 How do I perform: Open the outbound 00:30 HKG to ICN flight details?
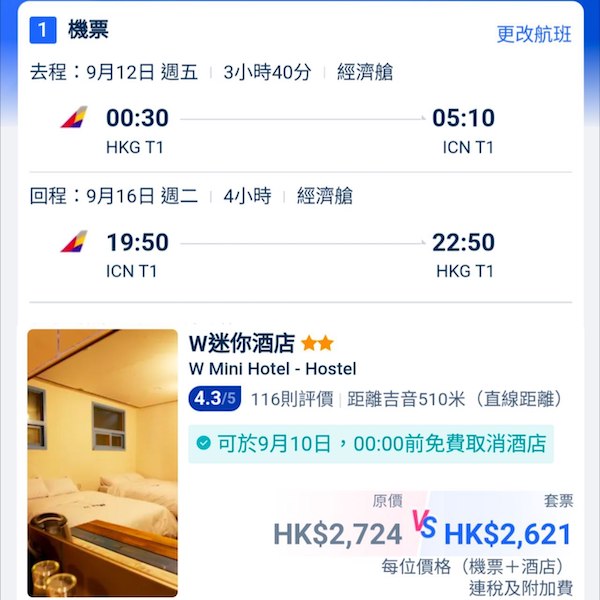coord(300,131)
